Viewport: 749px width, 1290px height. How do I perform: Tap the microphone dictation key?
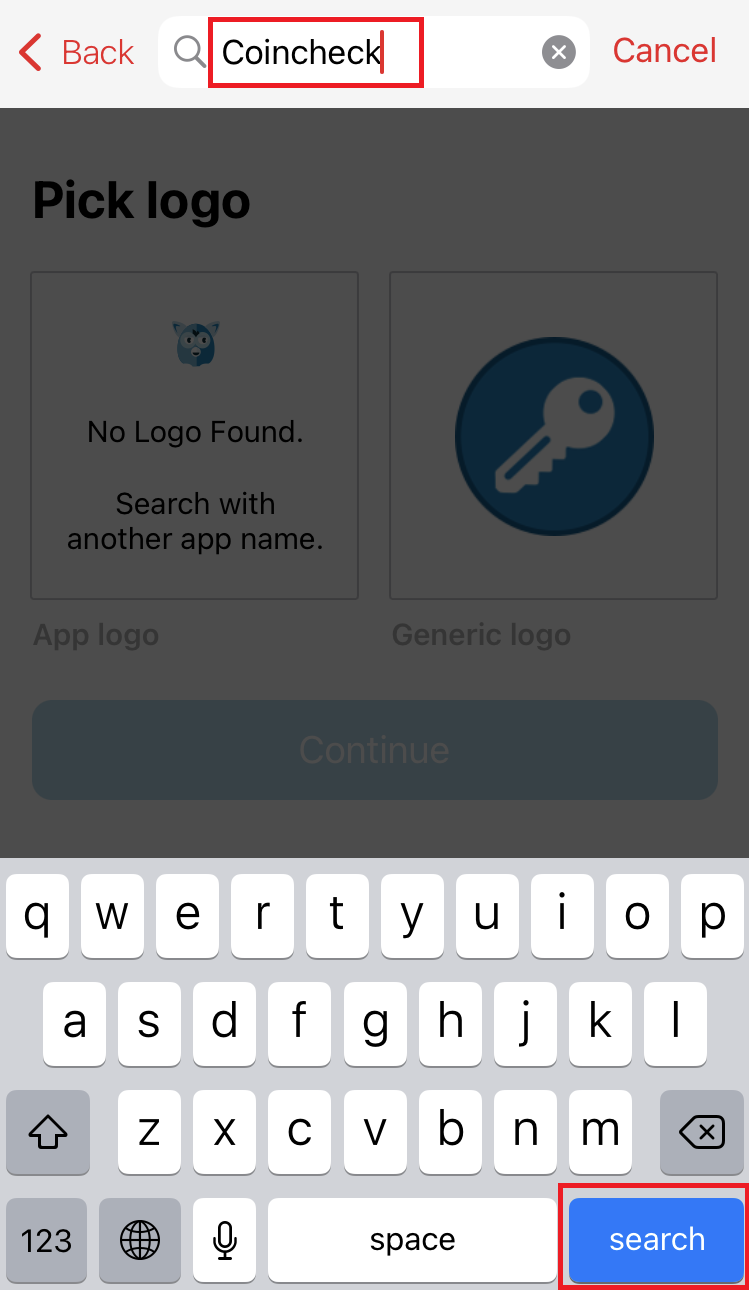tap(225, 1240)
